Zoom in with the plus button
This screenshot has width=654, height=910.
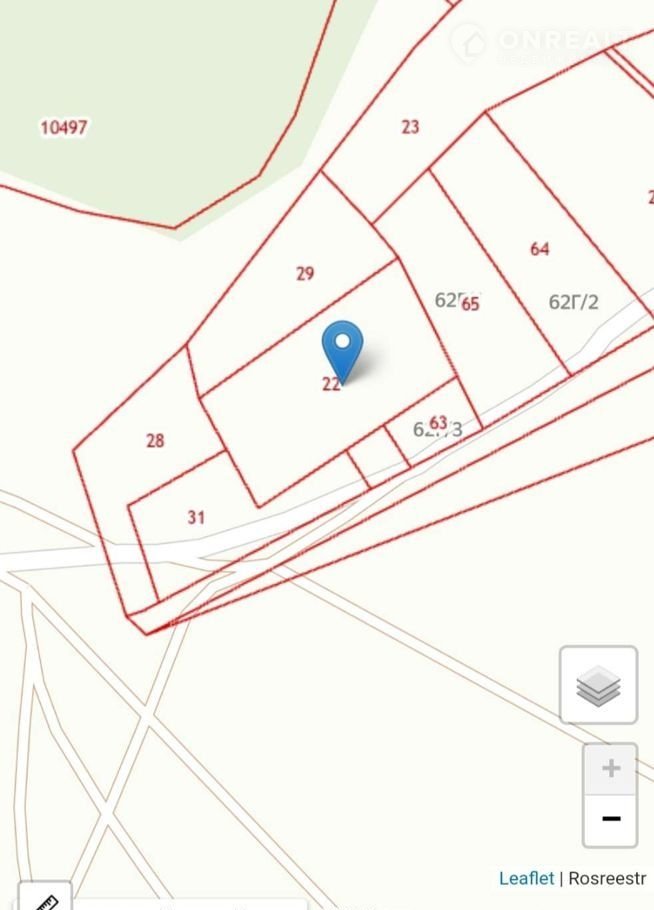click(x=610, y=769)
